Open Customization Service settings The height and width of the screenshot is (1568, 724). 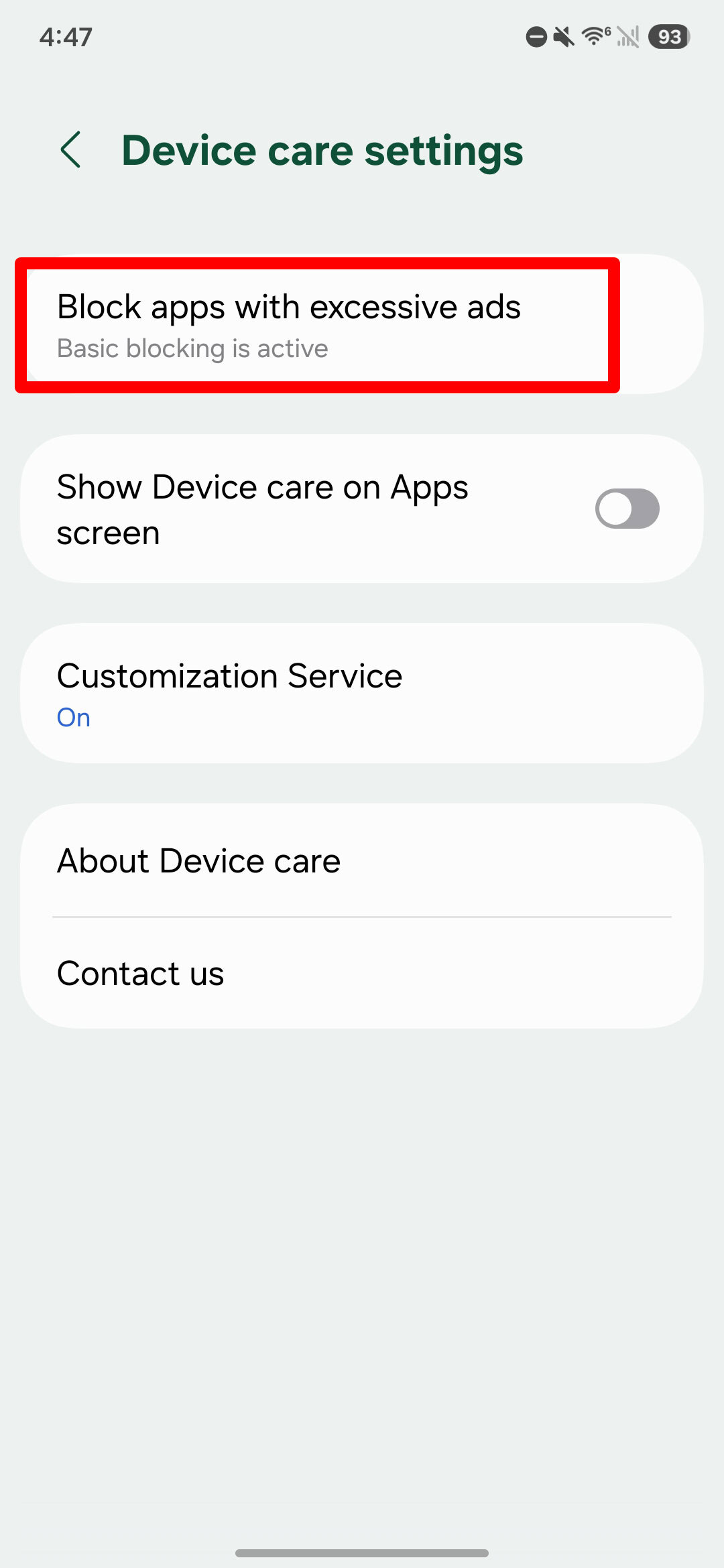(x=362, y=694)
